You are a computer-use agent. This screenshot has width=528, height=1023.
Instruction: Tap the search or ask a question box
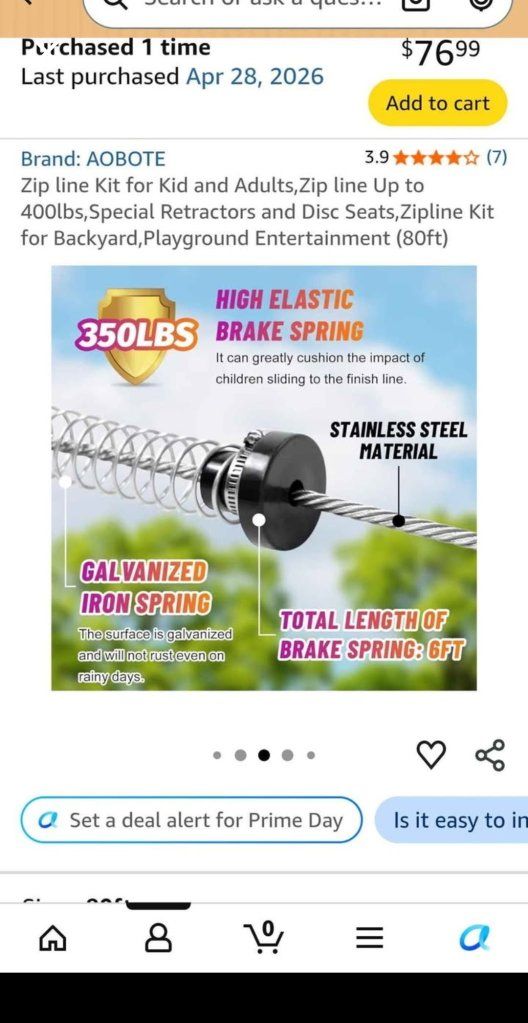[x=297, y=10]
